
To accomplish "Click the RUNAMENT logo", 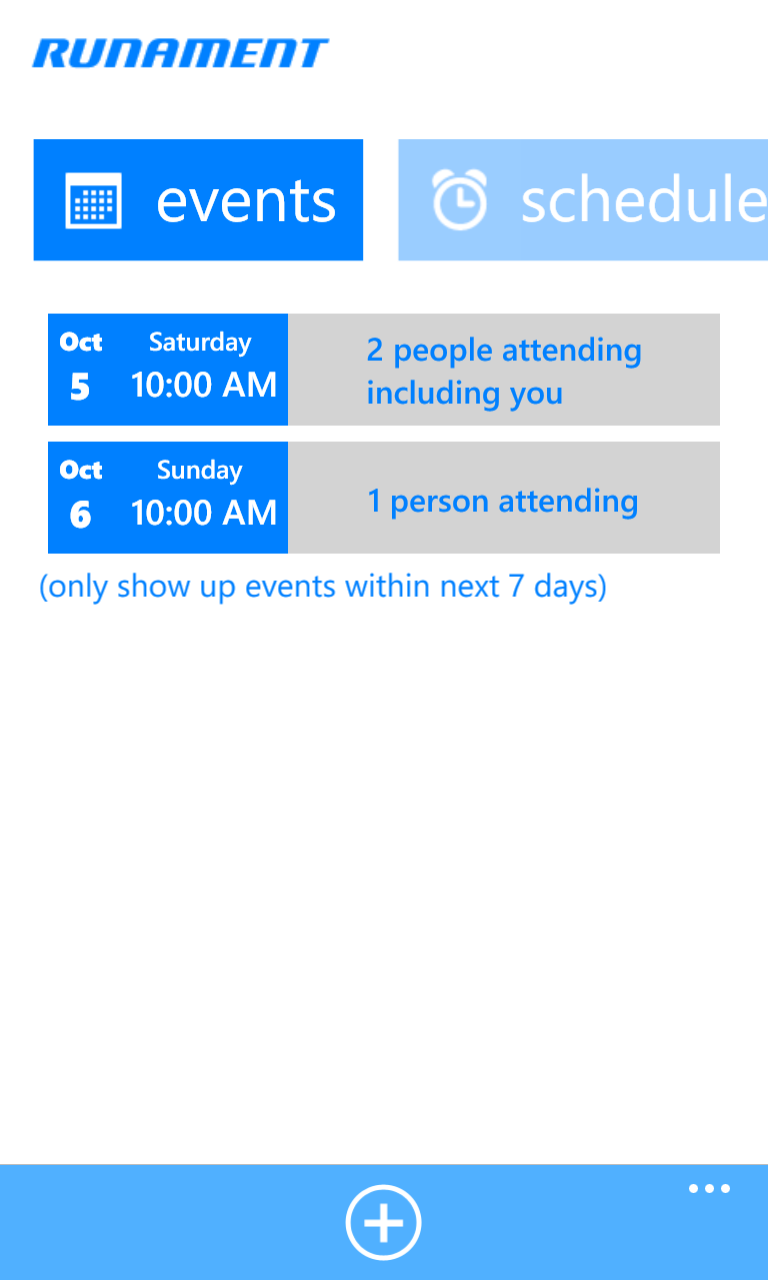I will (x=180, y=53).
